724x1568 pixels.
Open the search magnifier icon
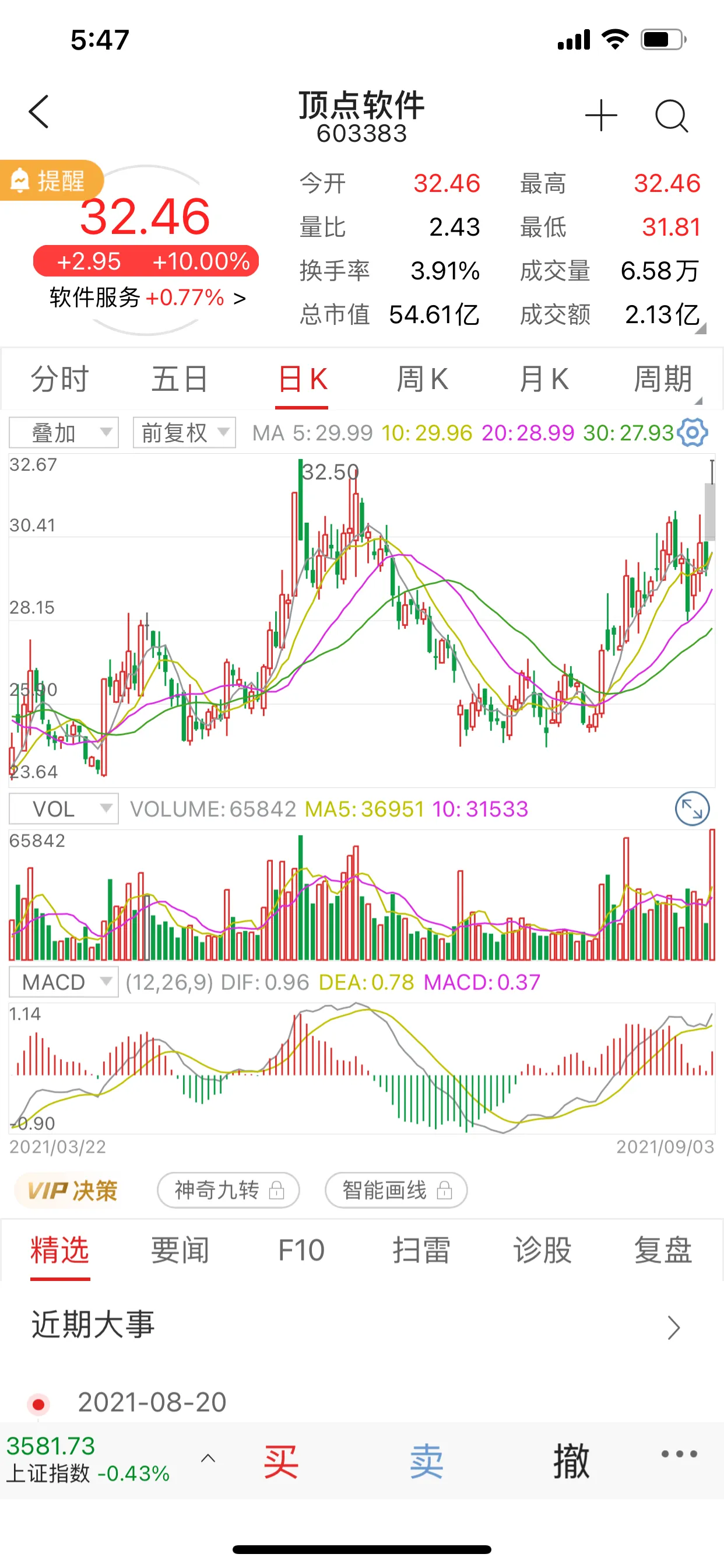(x=672, y=116)
